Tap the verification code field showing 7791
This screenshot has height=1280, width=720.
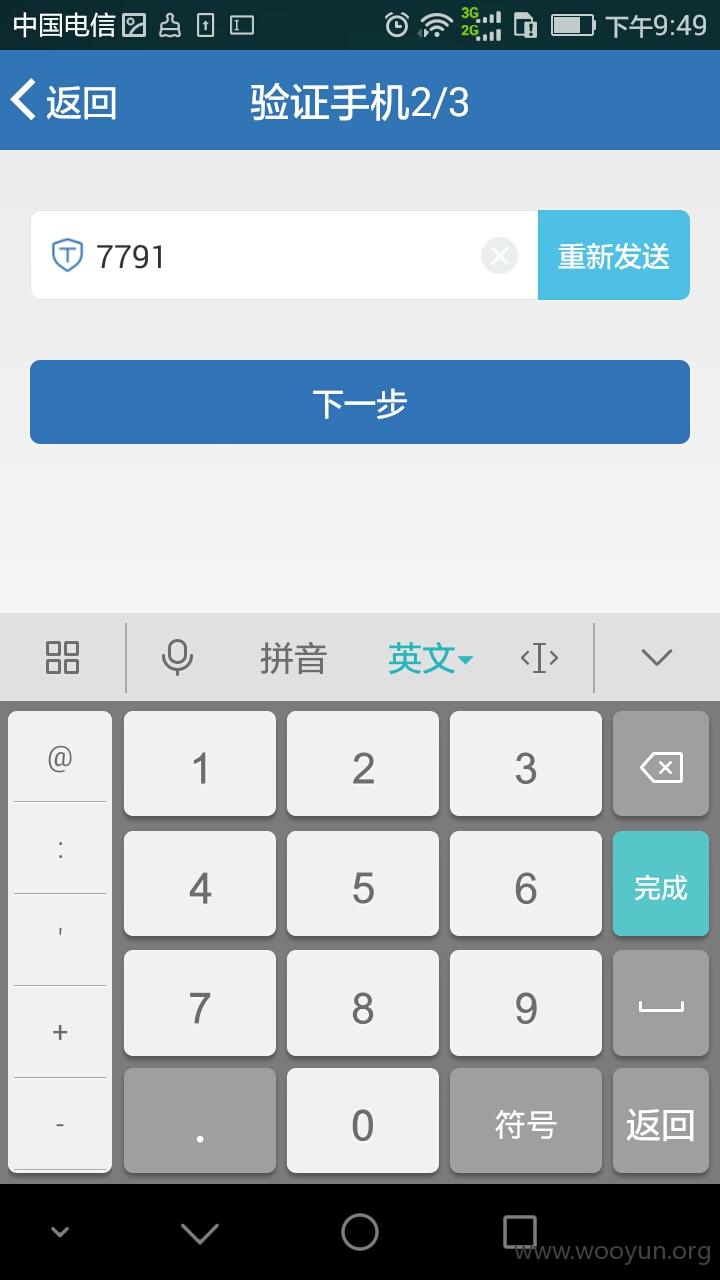click(x=284, y=255)
